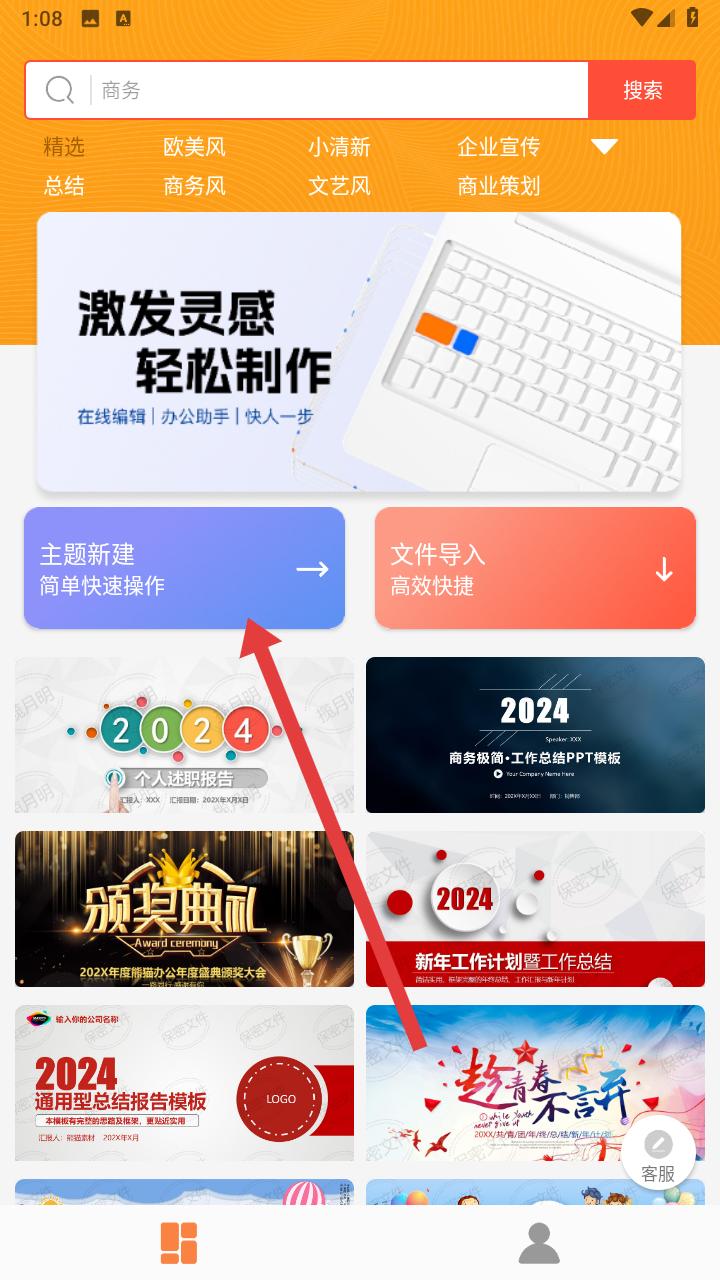Viewport: 720px width, 1280px height.
Task: Switch to the profile tab in the bottom bar
Action: pos(539,1243)
